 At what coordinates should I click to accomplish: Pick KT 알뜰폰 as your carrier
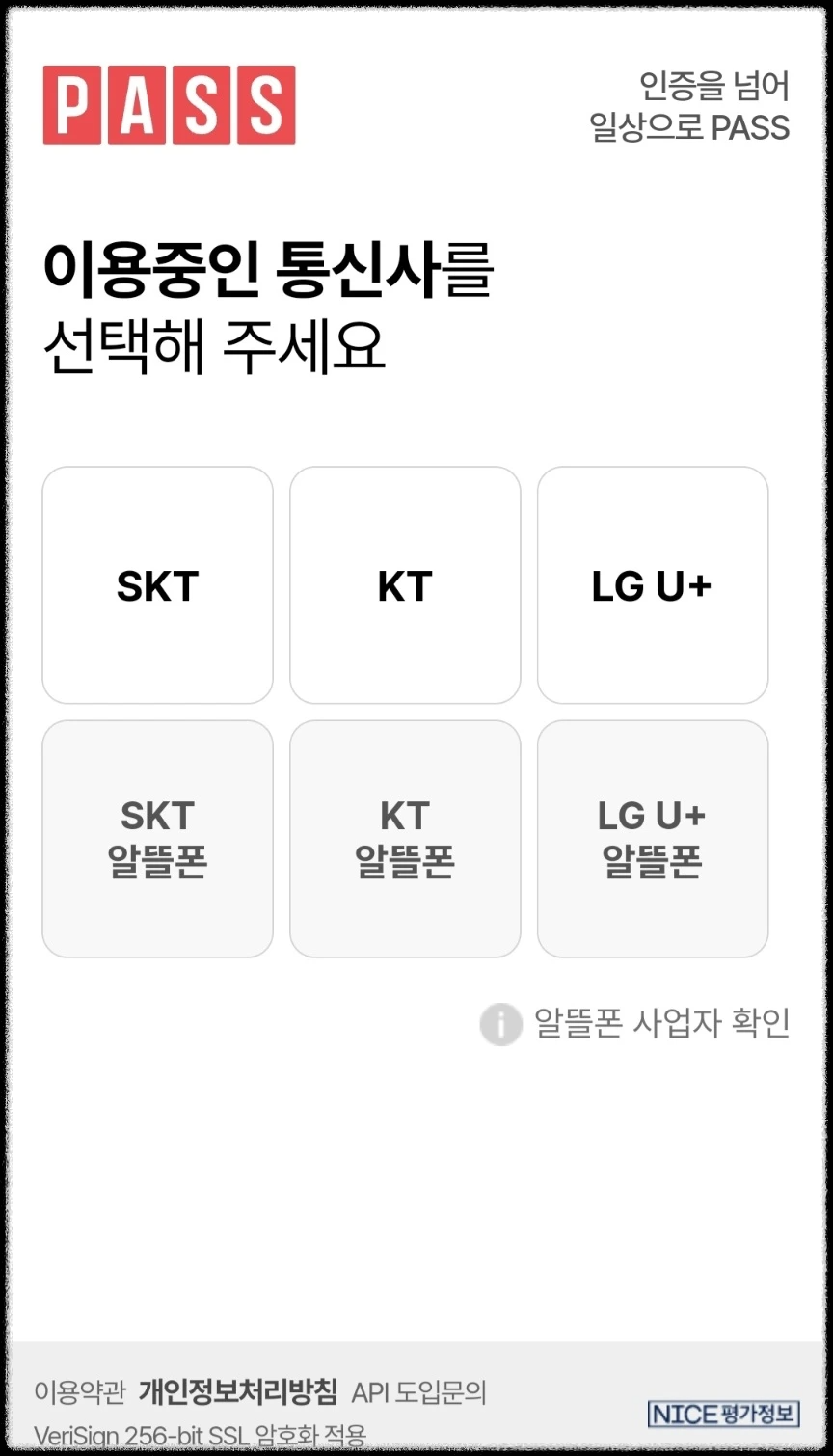click(405, 839)
